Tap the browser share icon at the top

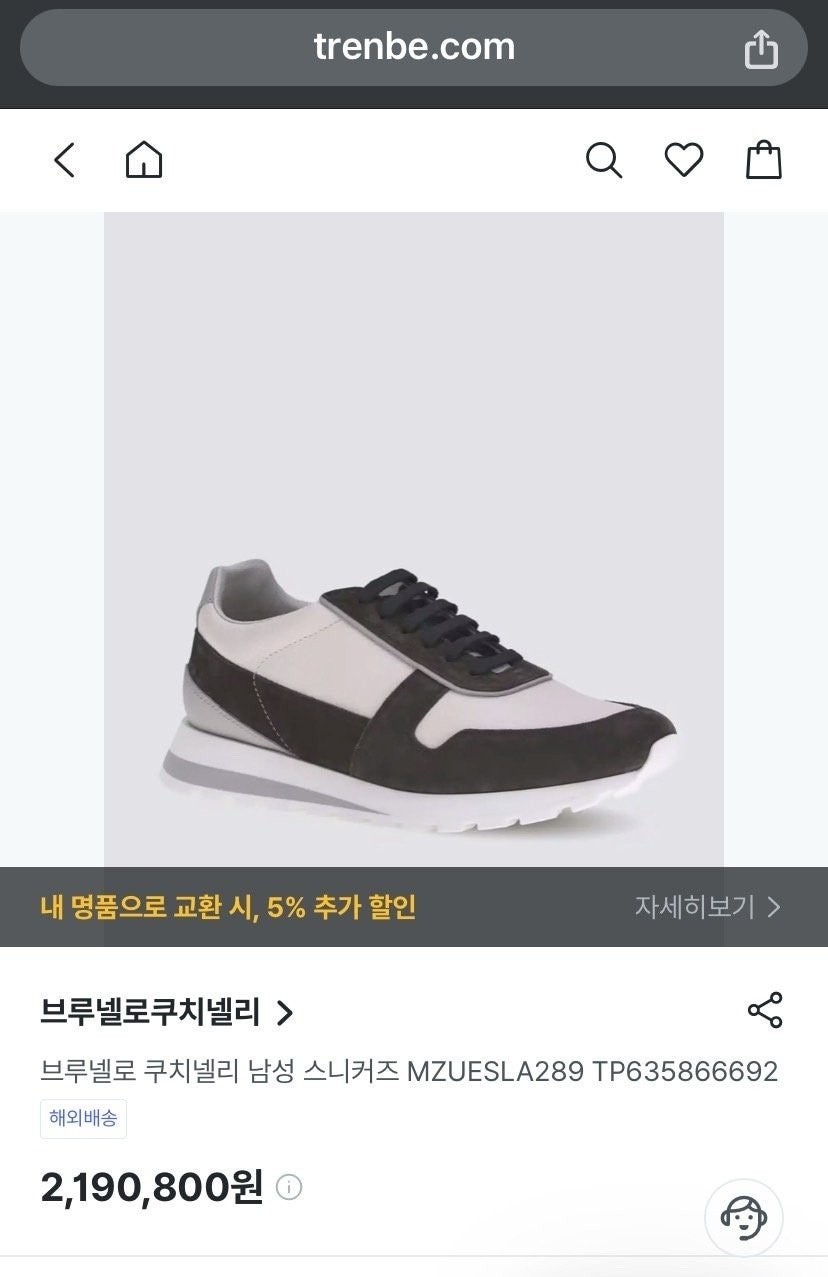(x=762, y=47)
